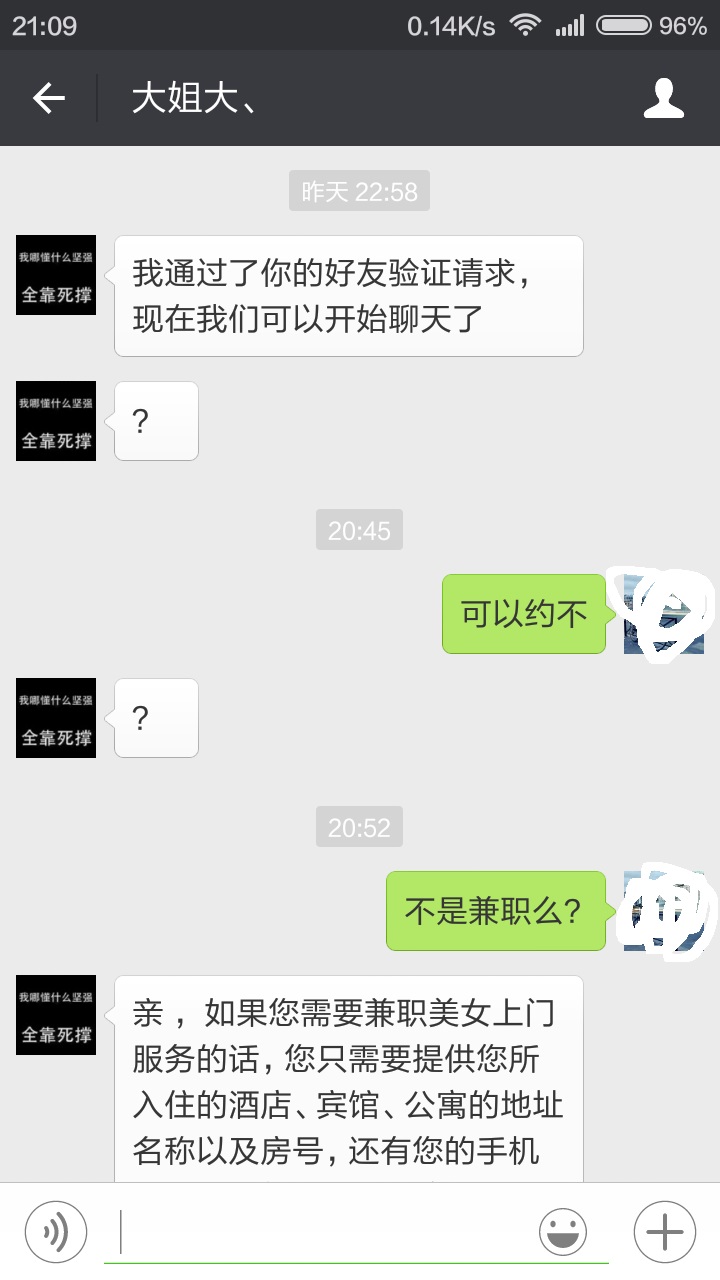
Task: Tap the message bubble reading 不是兼职么?
Action: (x=496, y=911)
